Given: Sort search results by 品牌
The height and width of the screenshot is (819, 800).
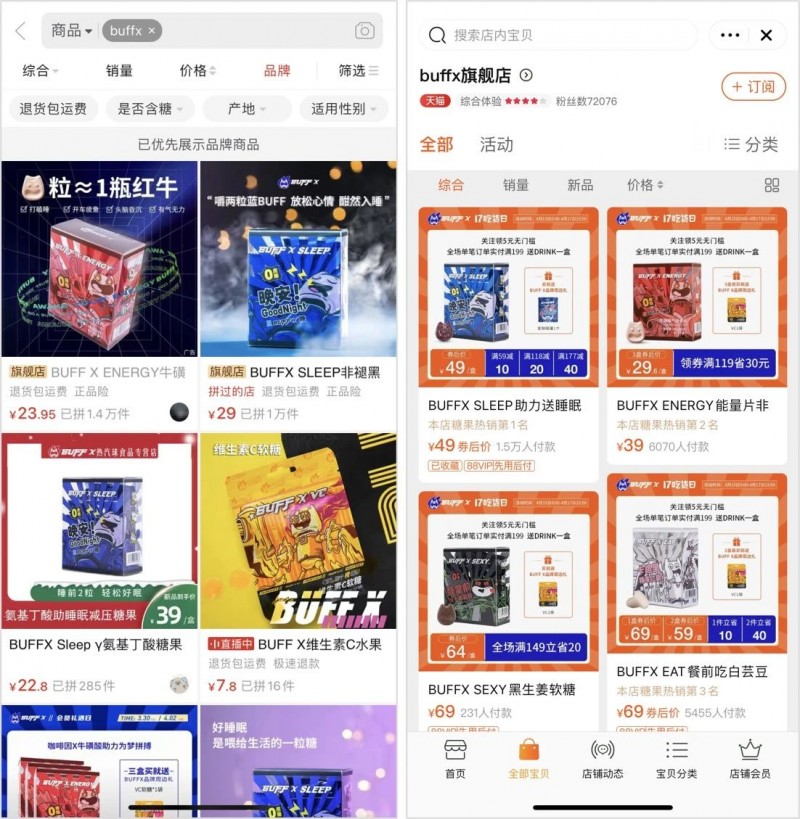Looking at the screenshot, I should coord(277,71).
